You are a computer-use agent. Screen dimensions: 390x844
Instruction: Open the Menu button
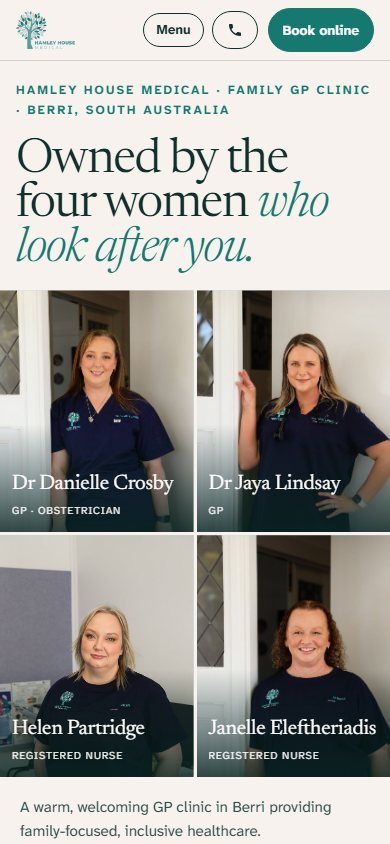pos(173,30)
